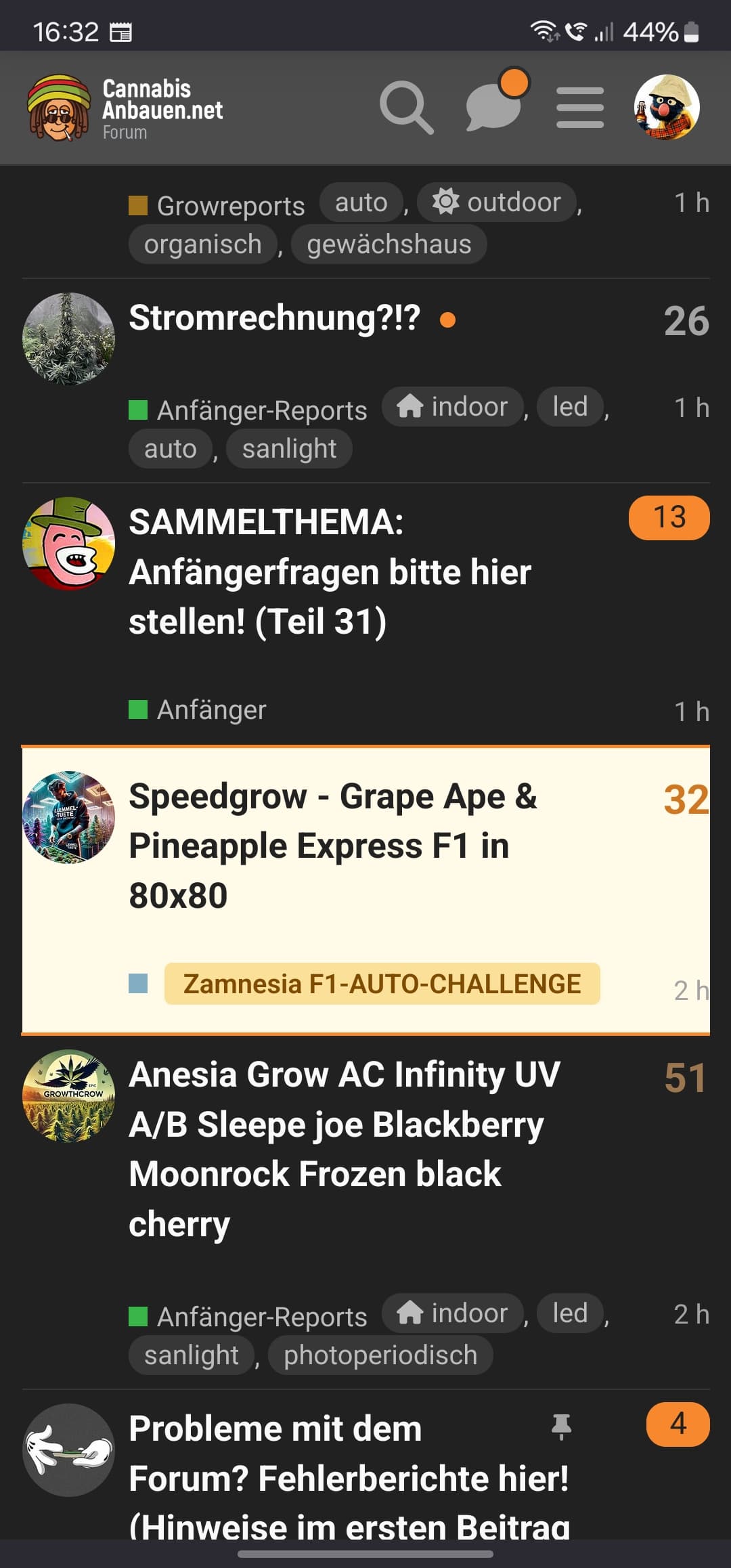The image size is (731, 1568).
Task: Show the photoperiodisch tag topics
Action: 380,1355
